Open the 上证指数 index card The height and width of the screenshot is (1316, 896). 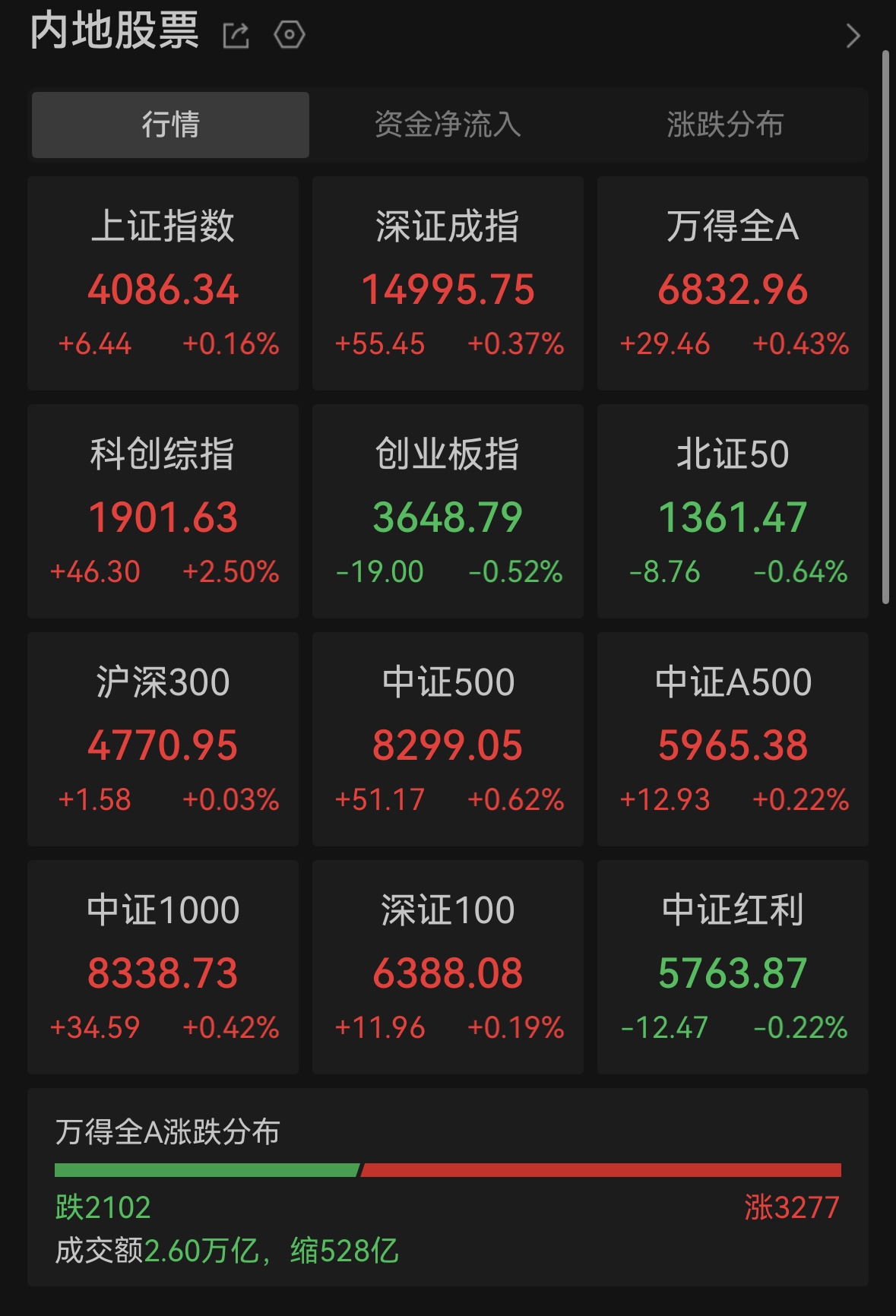click(x=163, y=283)
